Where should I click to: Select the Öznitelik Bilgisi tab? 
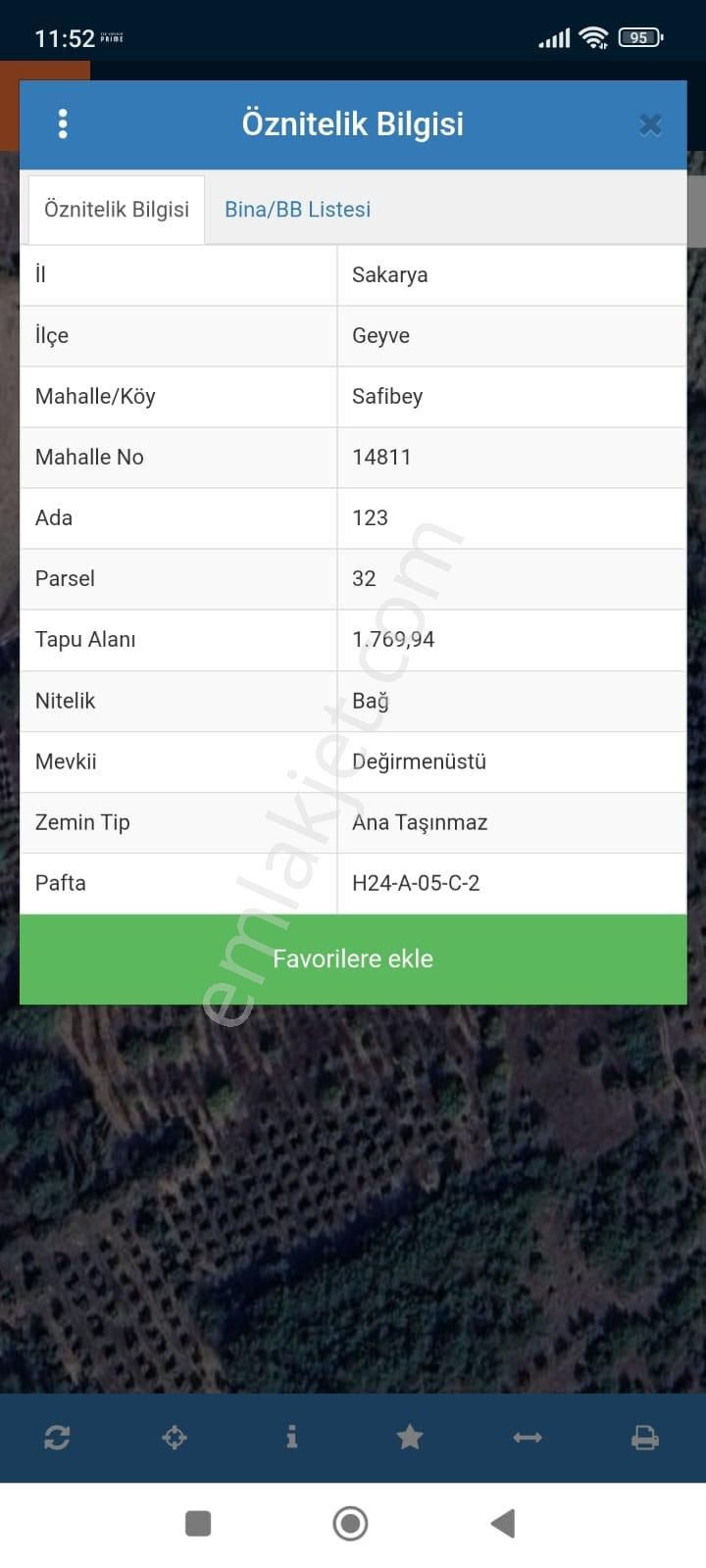click(x=117, y=210)
